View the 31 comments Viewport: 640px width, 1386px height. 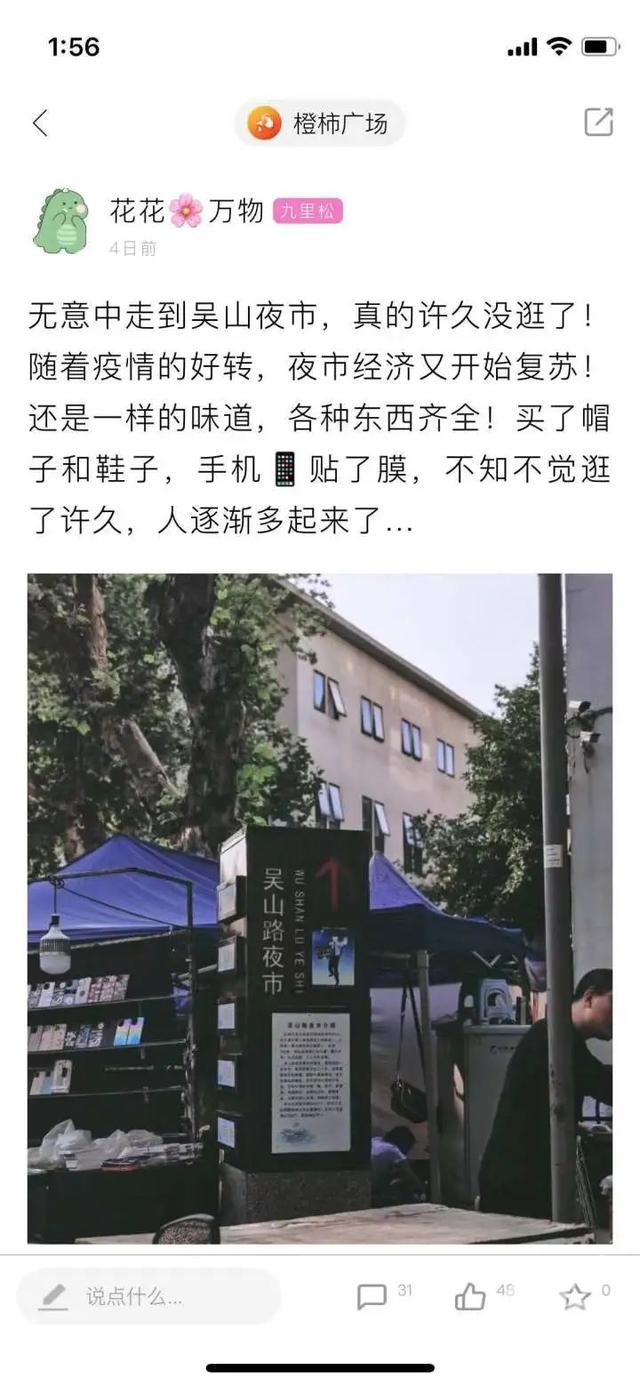click(x=373, y=1297)
